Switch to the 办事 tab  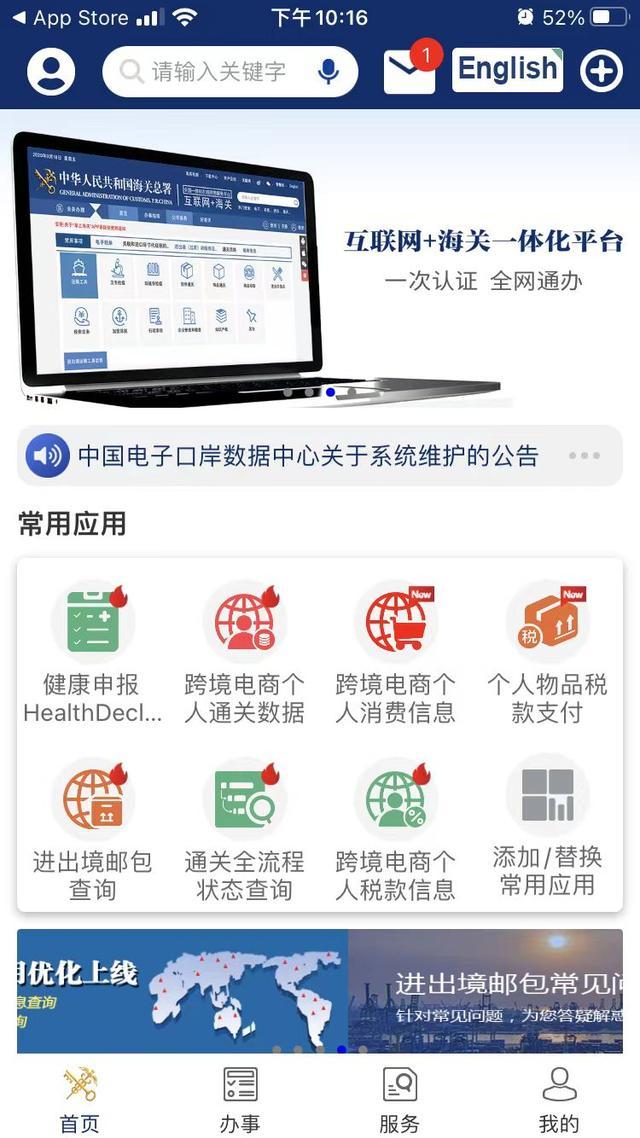(240, 1098)
